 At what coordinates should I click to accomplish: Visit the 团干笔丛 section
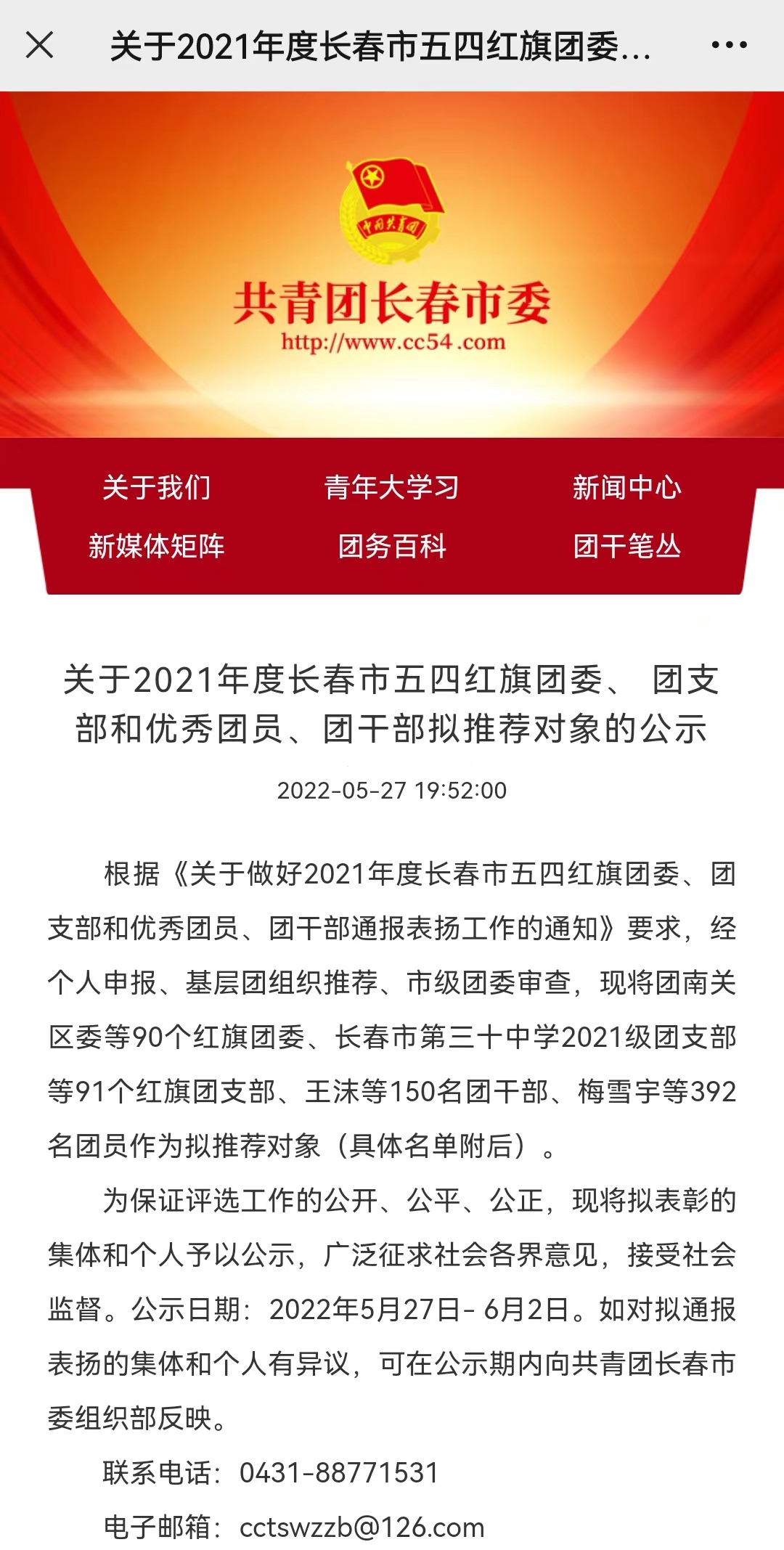click(627, 546)
